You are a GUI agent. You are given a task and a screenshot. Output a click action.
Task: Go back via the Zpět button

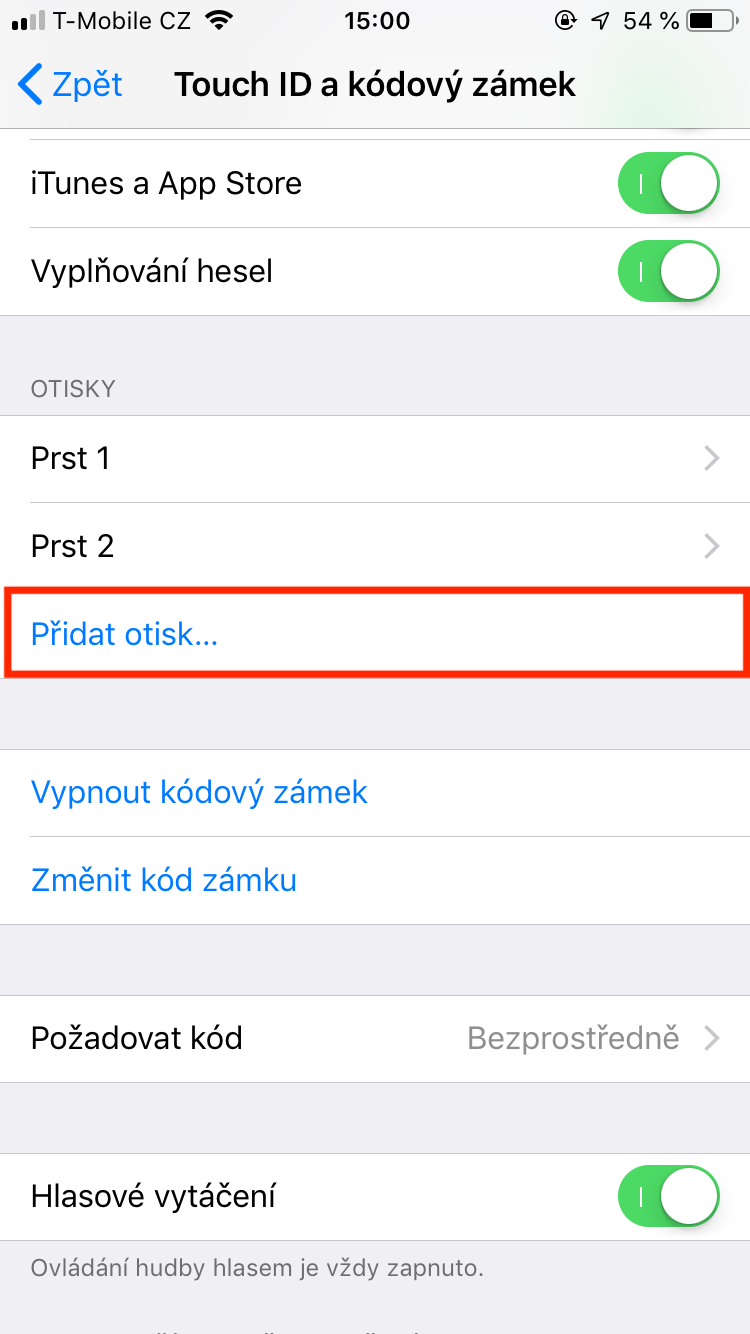(72, 85)
